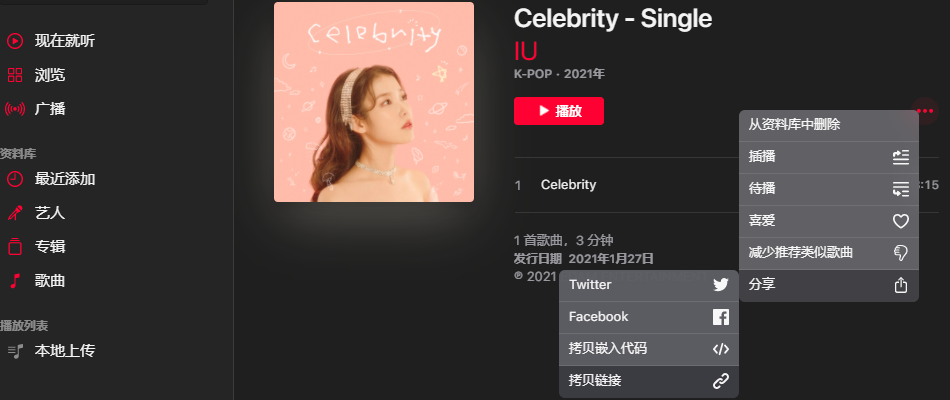Select 拷贝嵌入代码 option
The height and width of the screenshot is (400, 950).
click(648, 349)
